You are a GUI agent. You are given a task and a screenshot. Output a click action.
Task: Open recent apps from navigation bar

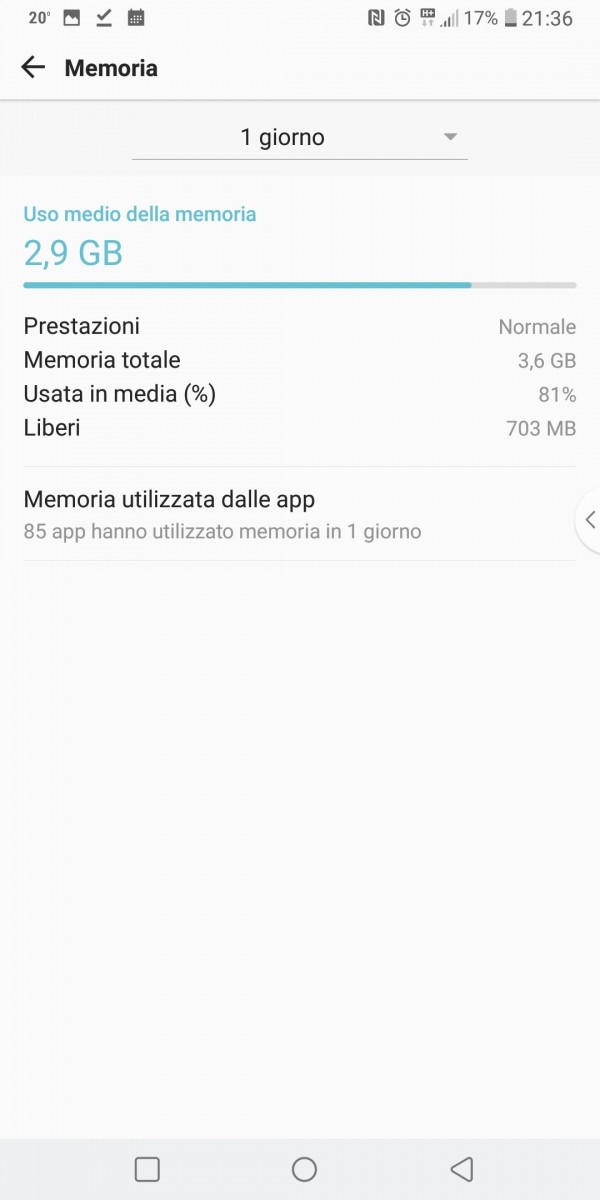coord(147,1169)
